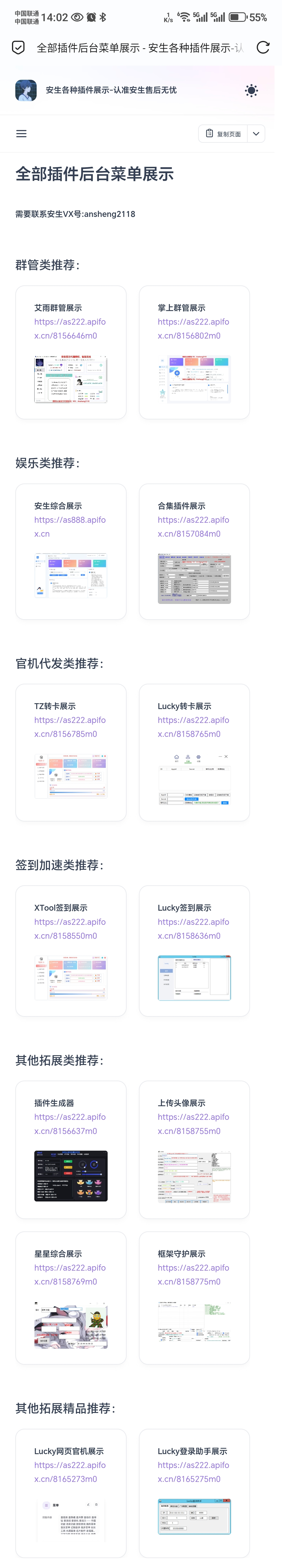Toggle the light/dark theme sun icon
Screen dimensions: 282x1568
tap(251, 91)
